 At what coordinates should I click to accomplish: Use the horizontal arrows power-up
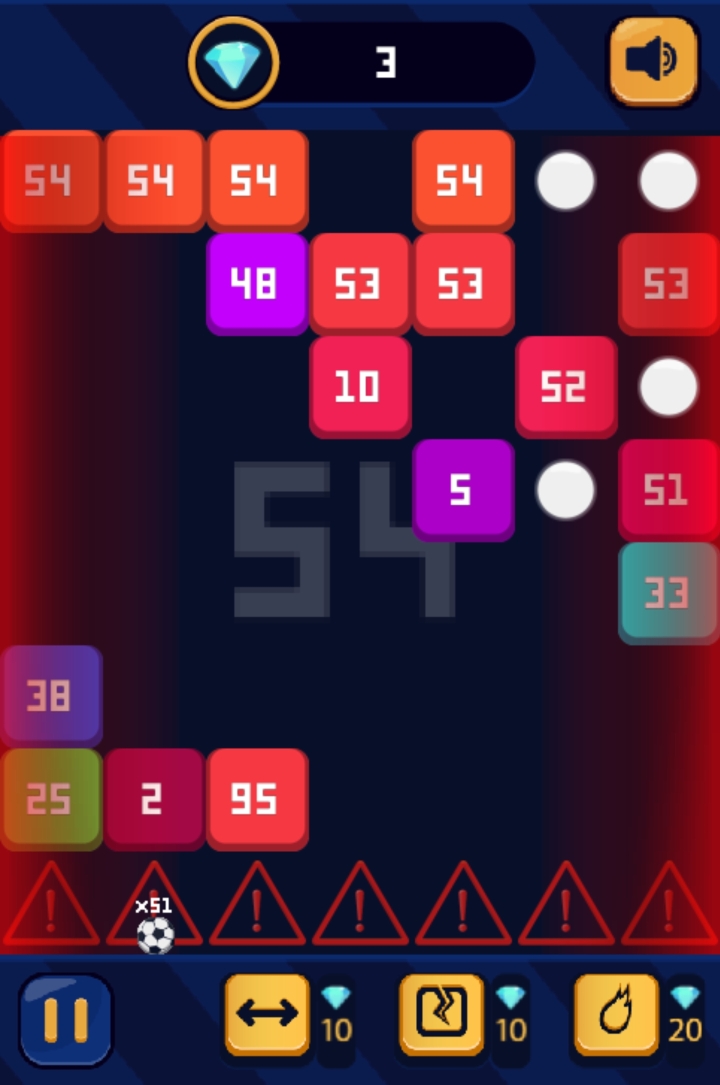click(x=267, y=1014)
